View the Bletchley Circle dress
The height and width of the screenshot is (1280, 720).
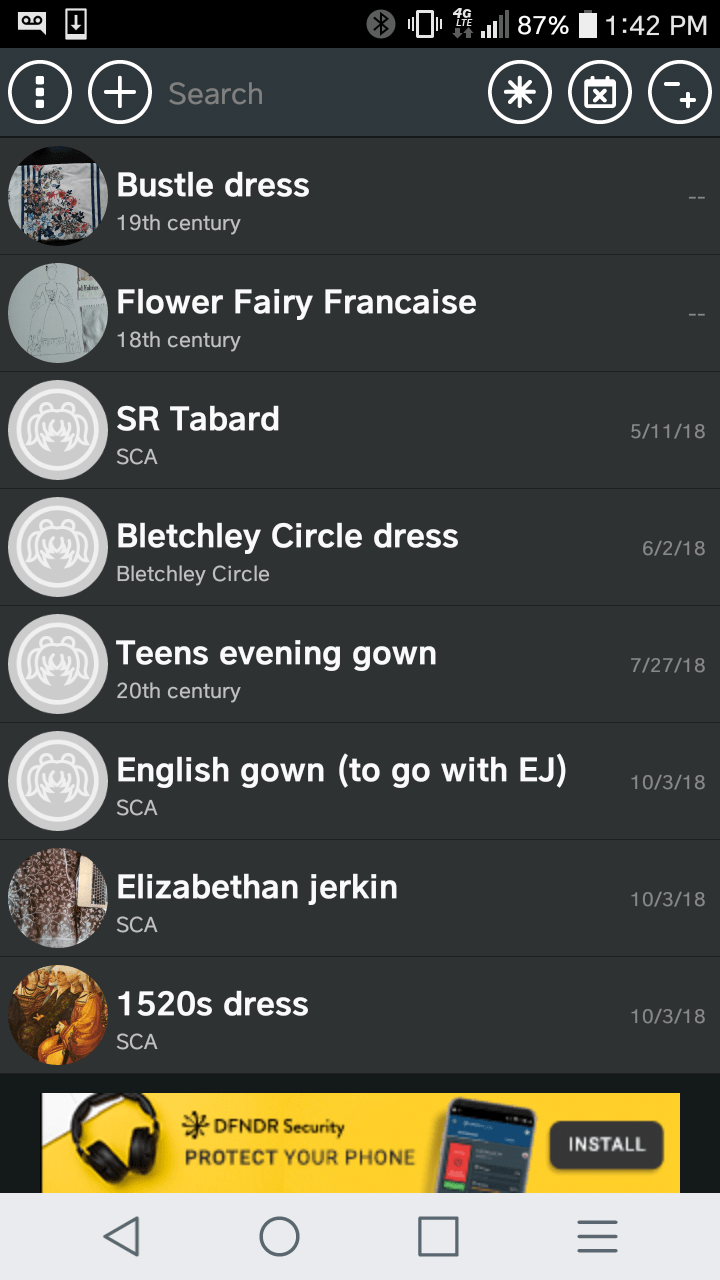point(360,548)
